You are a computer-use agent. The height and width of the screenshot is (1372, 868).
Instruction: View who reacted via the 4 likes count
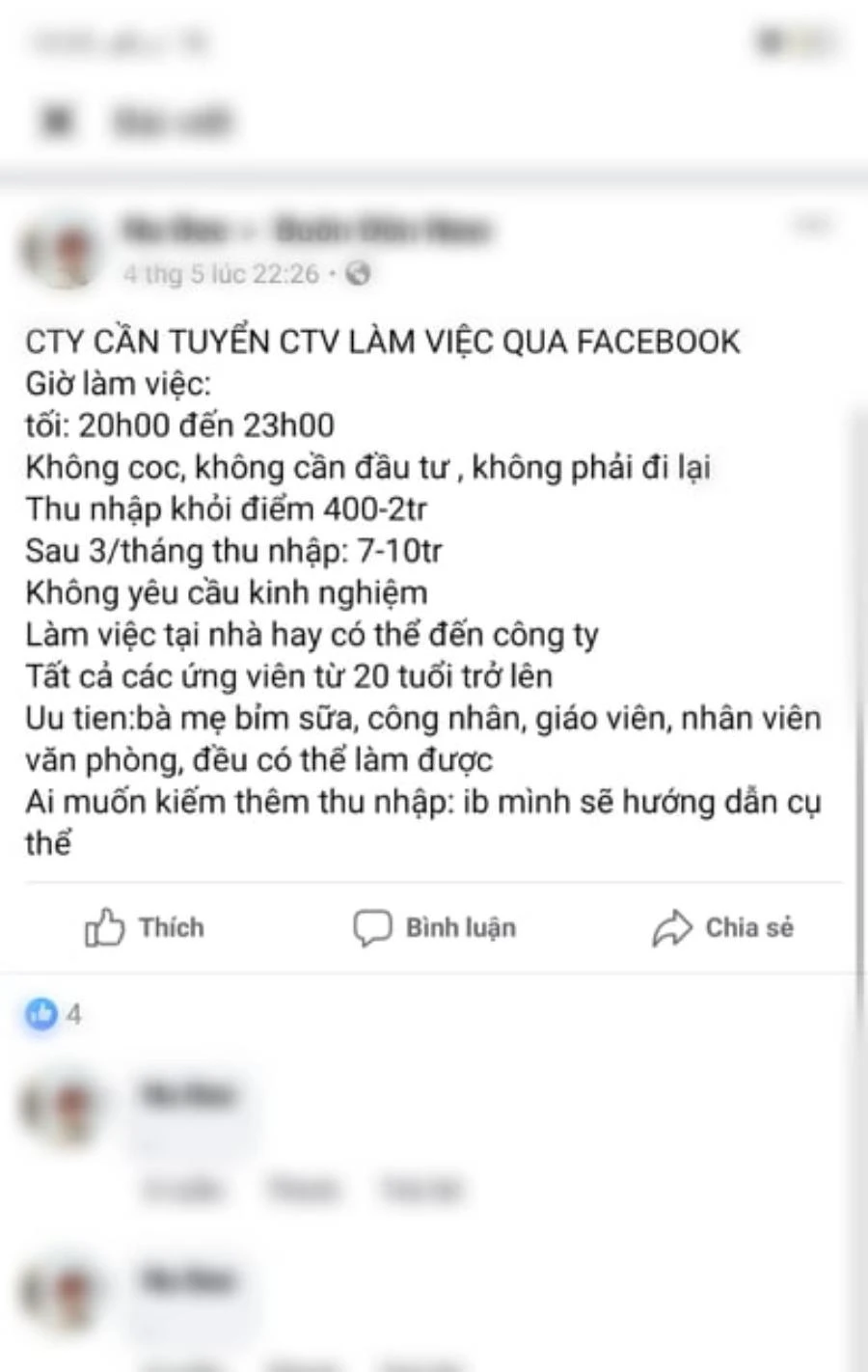[x=54, y=1014]
